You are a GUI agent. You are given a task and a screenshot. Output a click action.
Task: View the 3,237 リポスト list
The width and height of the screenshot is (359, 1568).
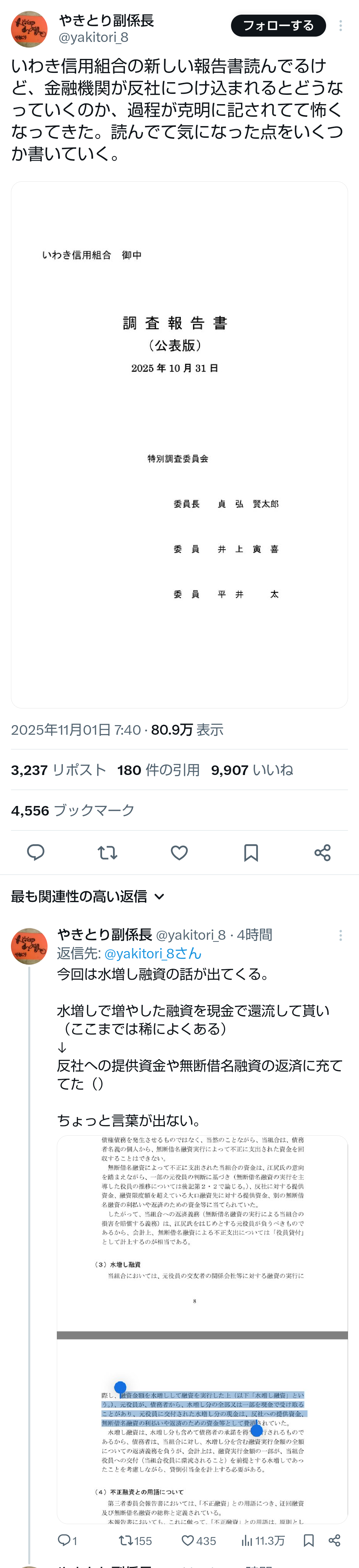(59, 770)
